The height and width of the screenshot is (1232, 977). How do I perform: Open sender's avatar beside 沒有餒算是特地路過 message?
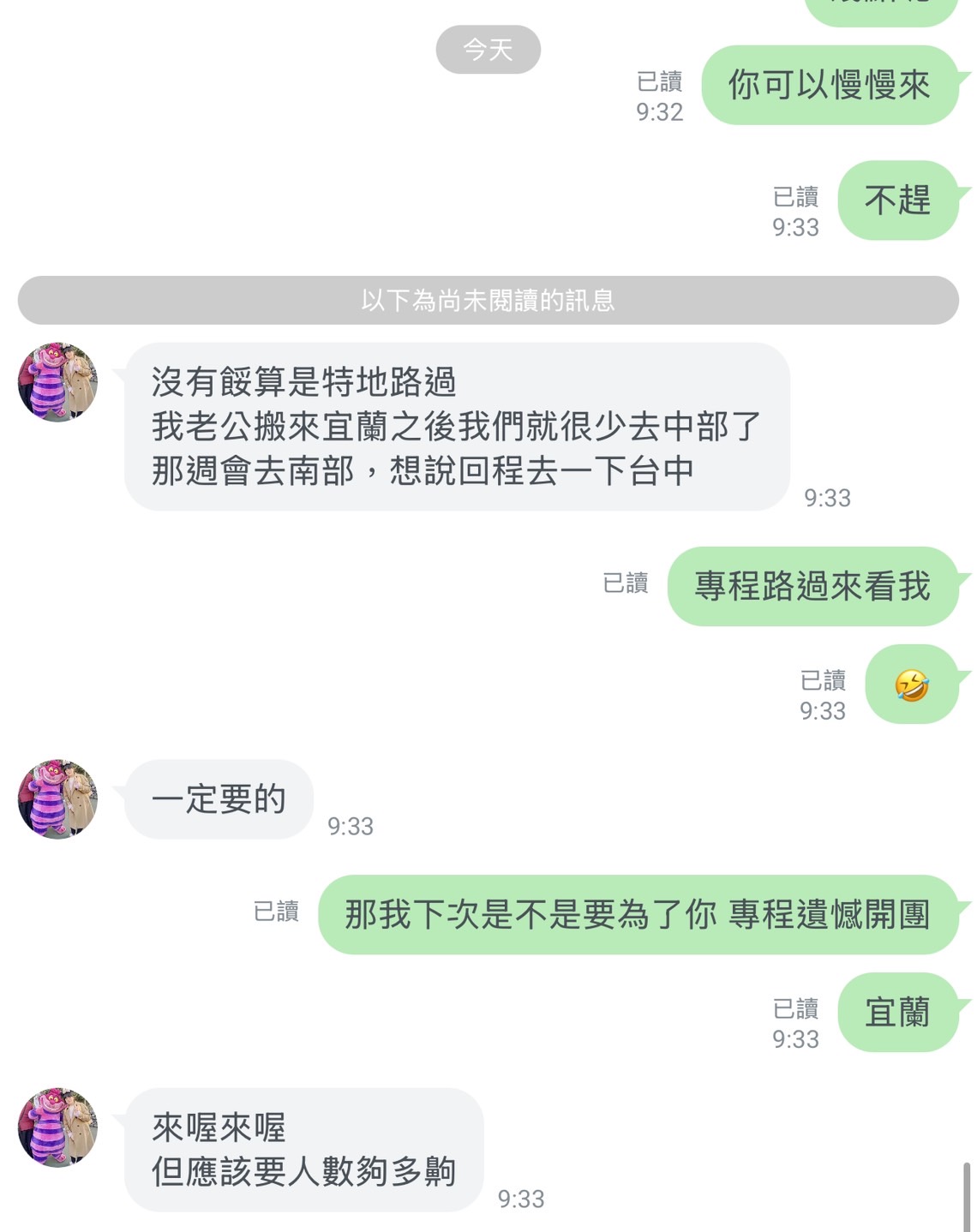(x=57, y=382)
